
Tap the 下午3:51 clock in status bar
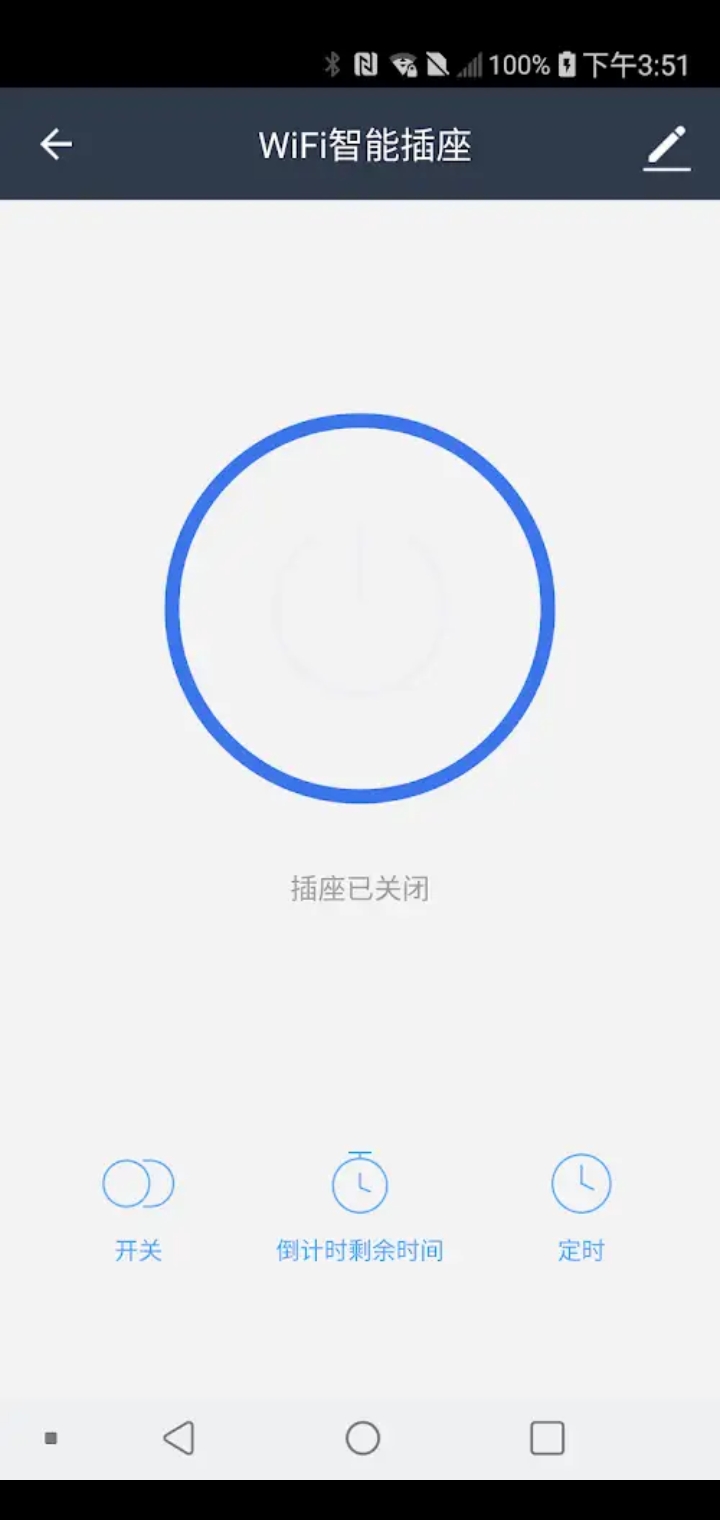point(639,64)
